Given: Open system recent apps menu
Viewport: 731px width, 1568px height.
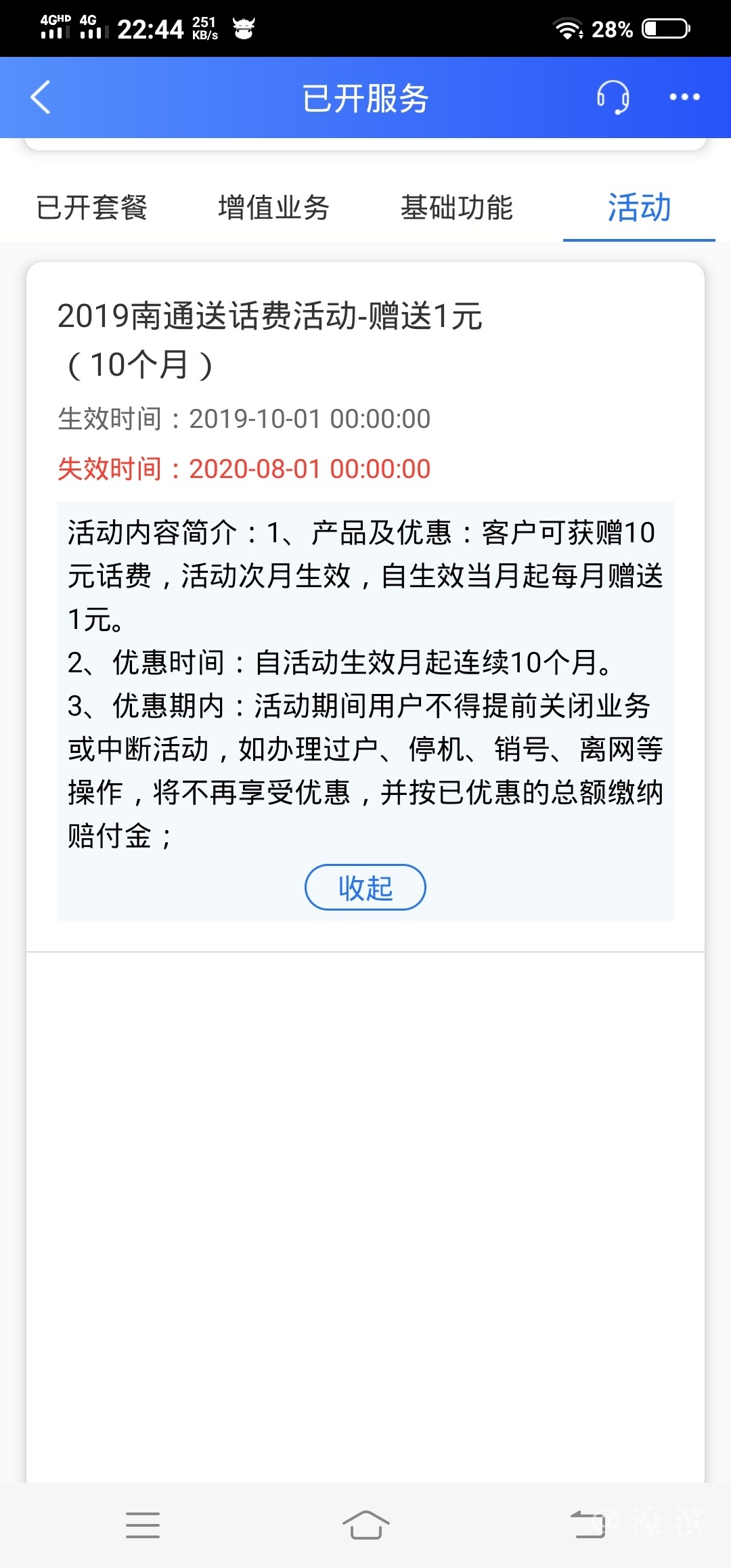Looking at the screenshot, I should [x=143, y=1525].
